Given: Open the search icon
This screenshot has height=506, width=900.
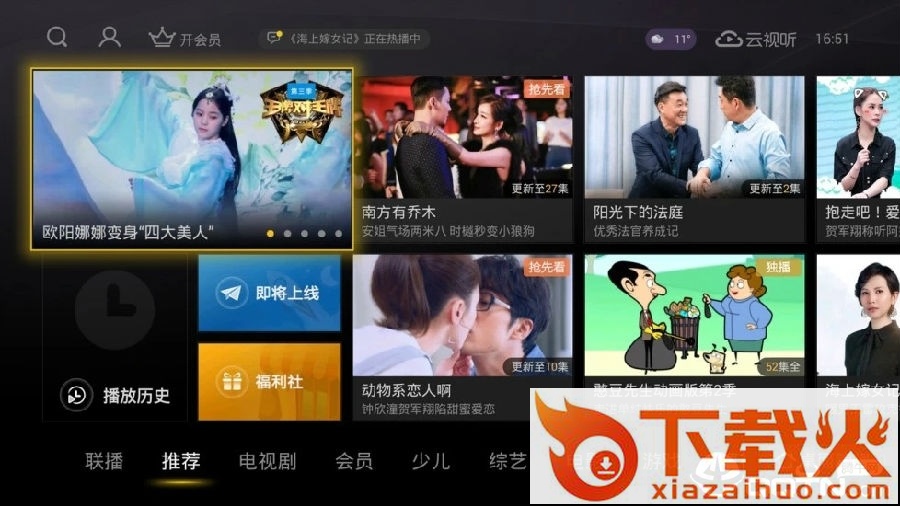Looking at the screenshot, I should [x=58, y=38].
